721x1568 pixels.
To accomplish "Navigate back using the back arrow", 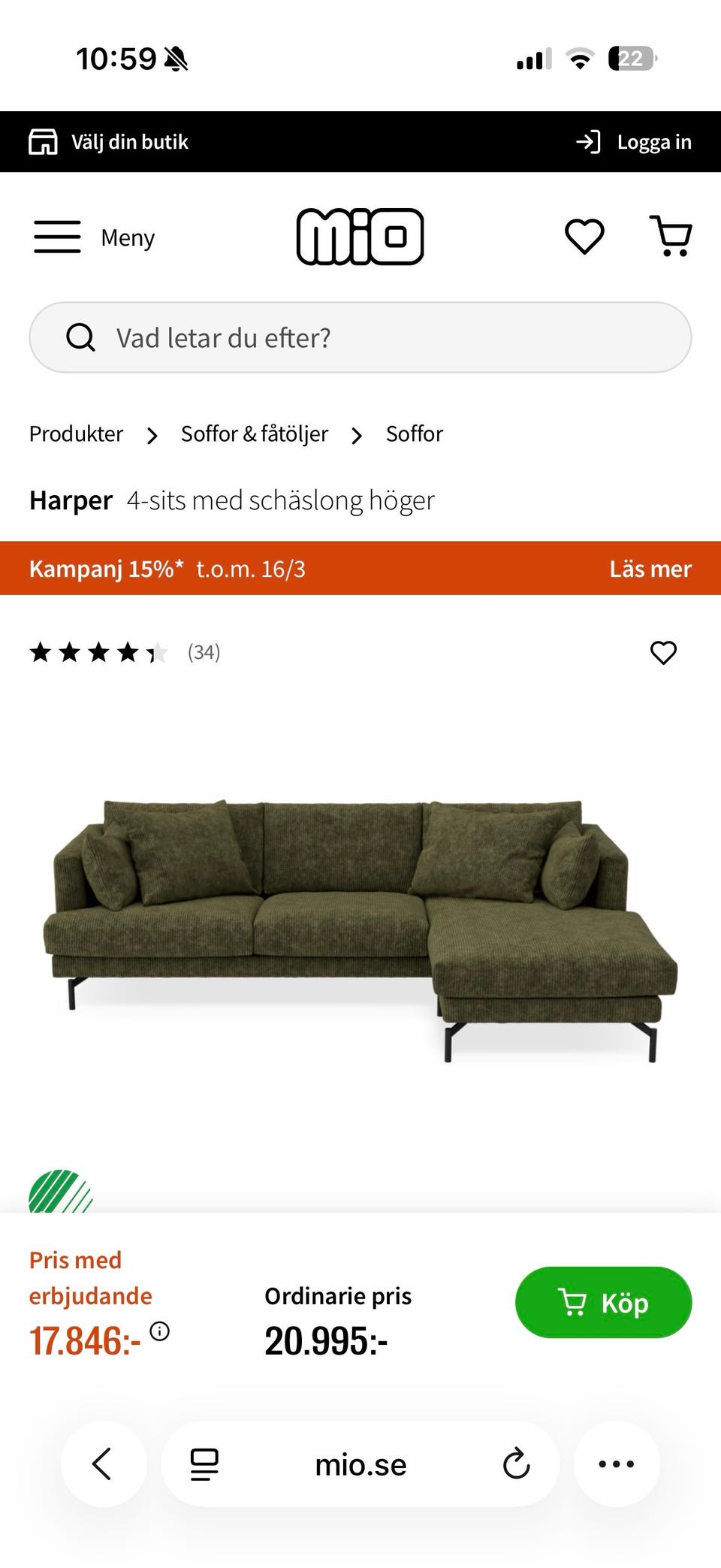I will (103, 1464).
